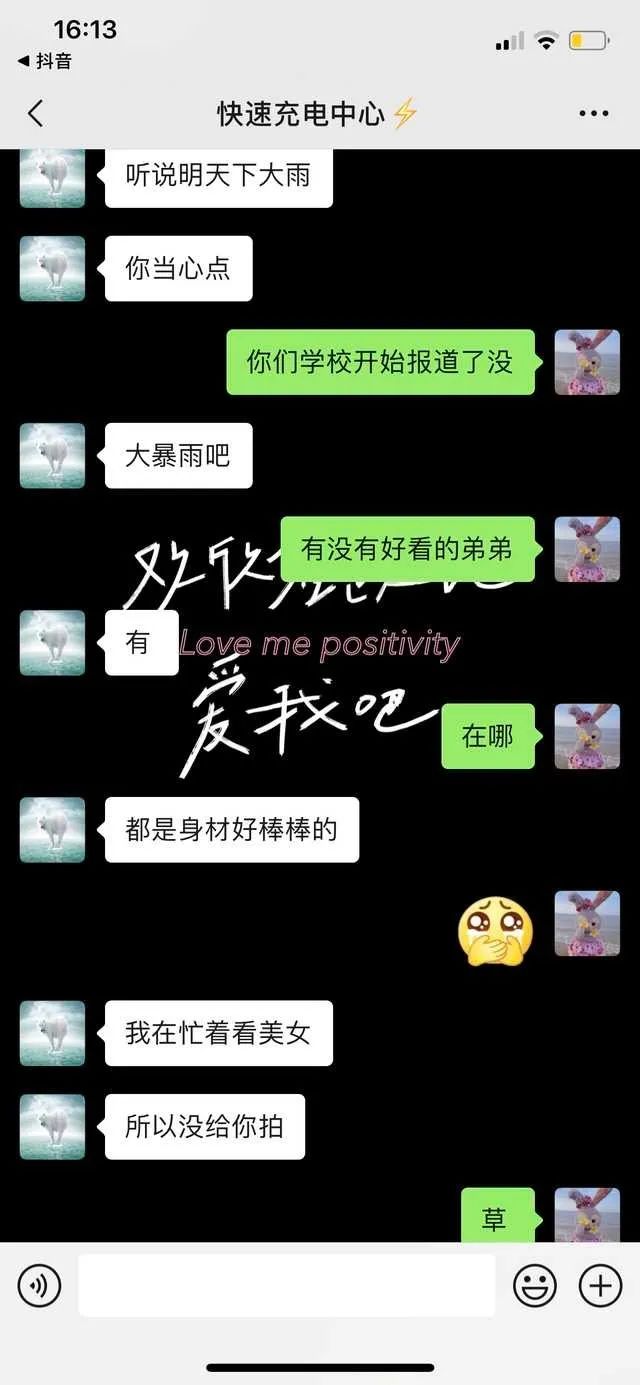The width and height of the screenshot is (640, 1385).
Task: Tap the message text field
Action: pos(286,1285)
